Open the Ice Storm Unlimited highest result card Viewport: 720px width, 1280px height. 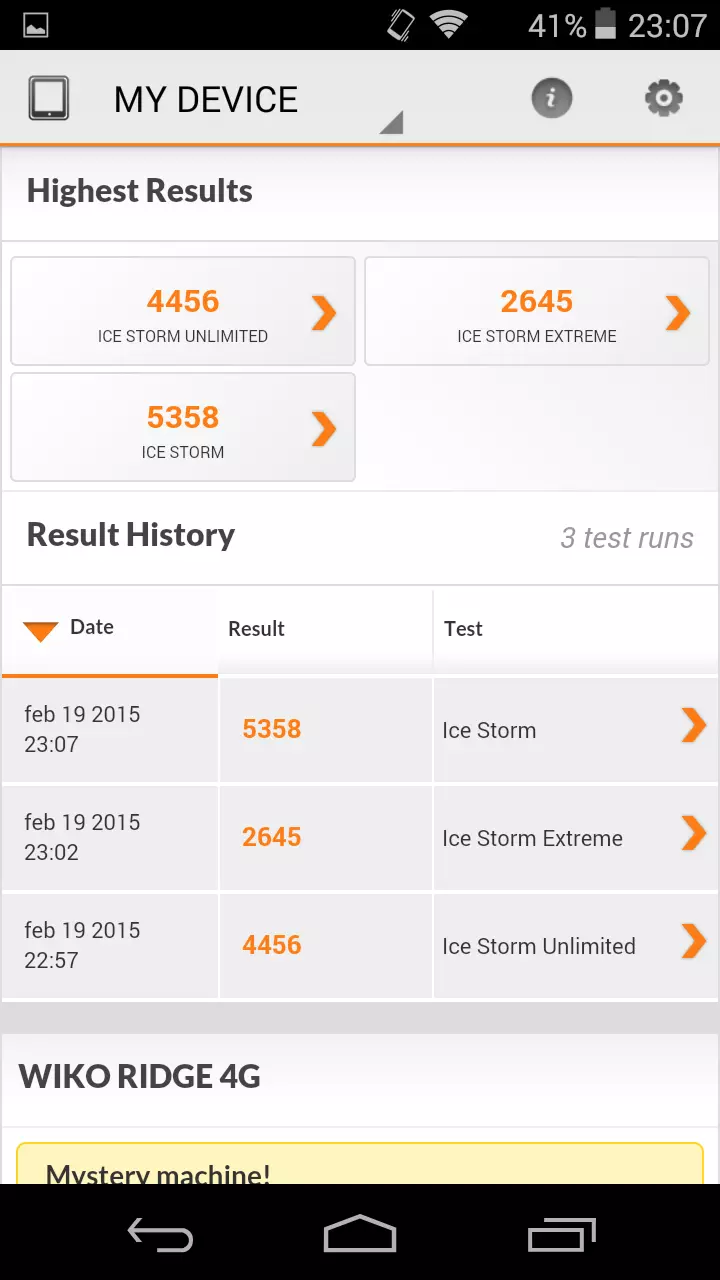tap(183, 312)
